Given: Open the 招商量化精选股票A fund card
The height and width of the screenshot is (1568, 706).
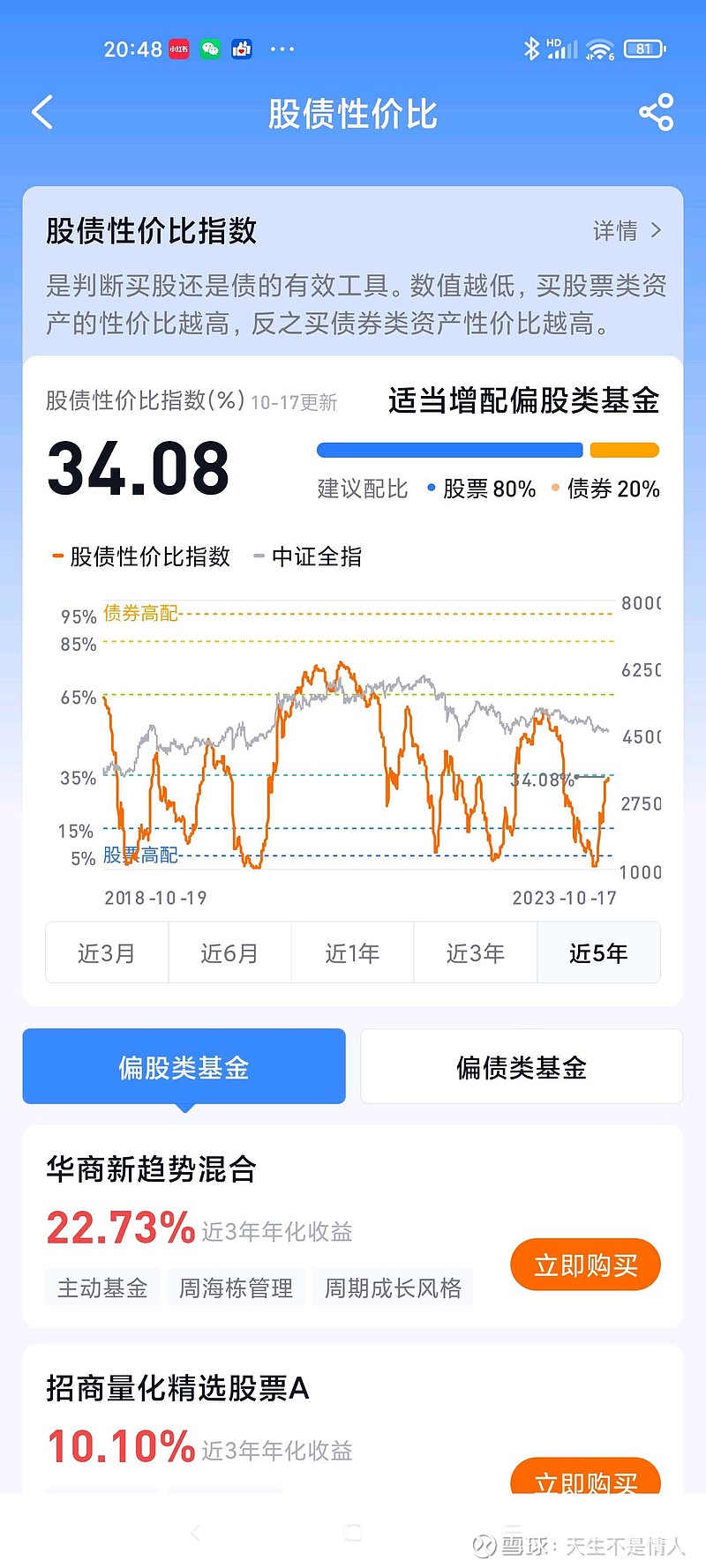Looking at the screenshot, I should (x=353, y=1418).
